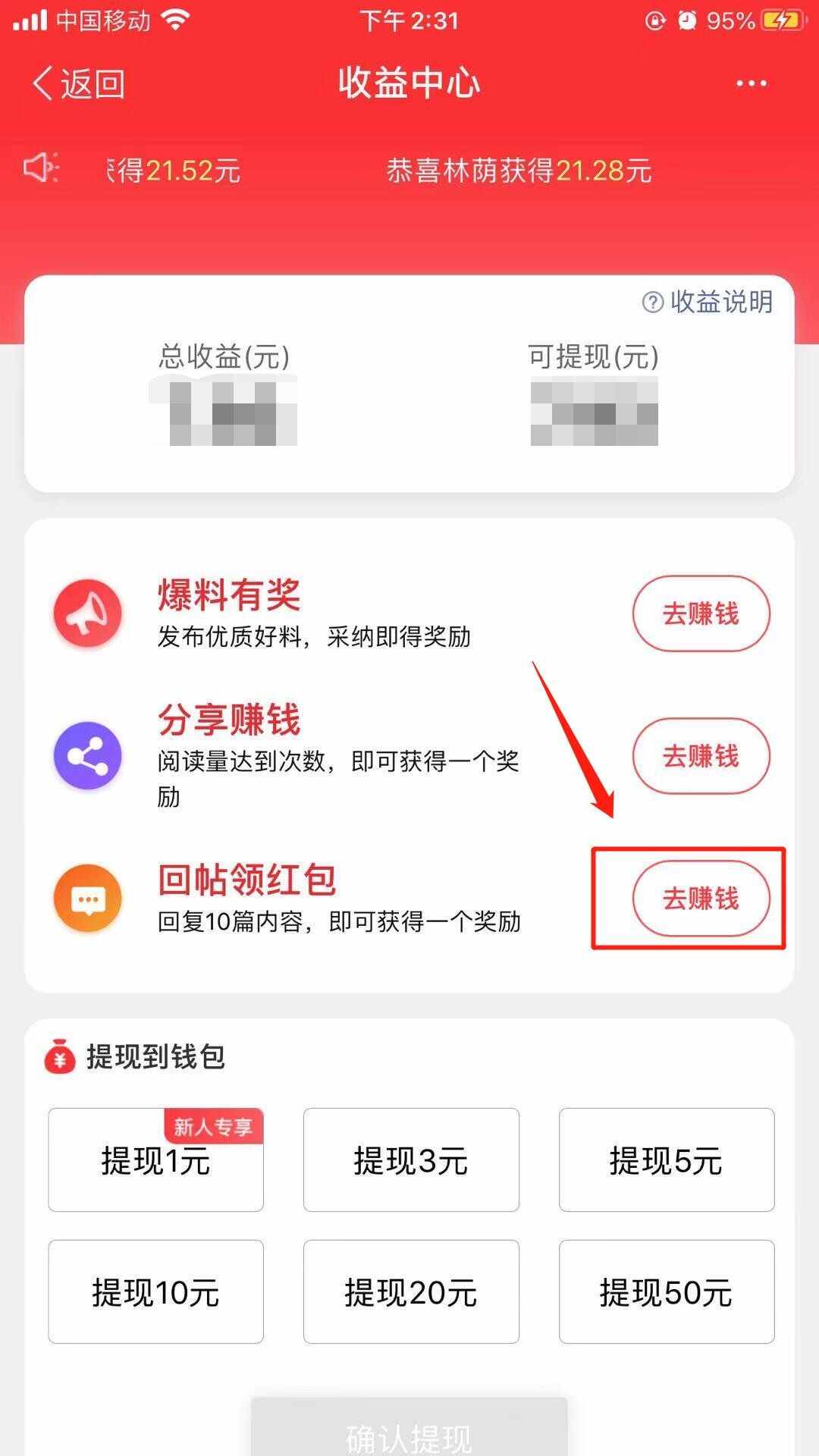Tap 去赚钱 for 爆料有奖
Viewport: 819px width, 1456px height.
(701, 613)
